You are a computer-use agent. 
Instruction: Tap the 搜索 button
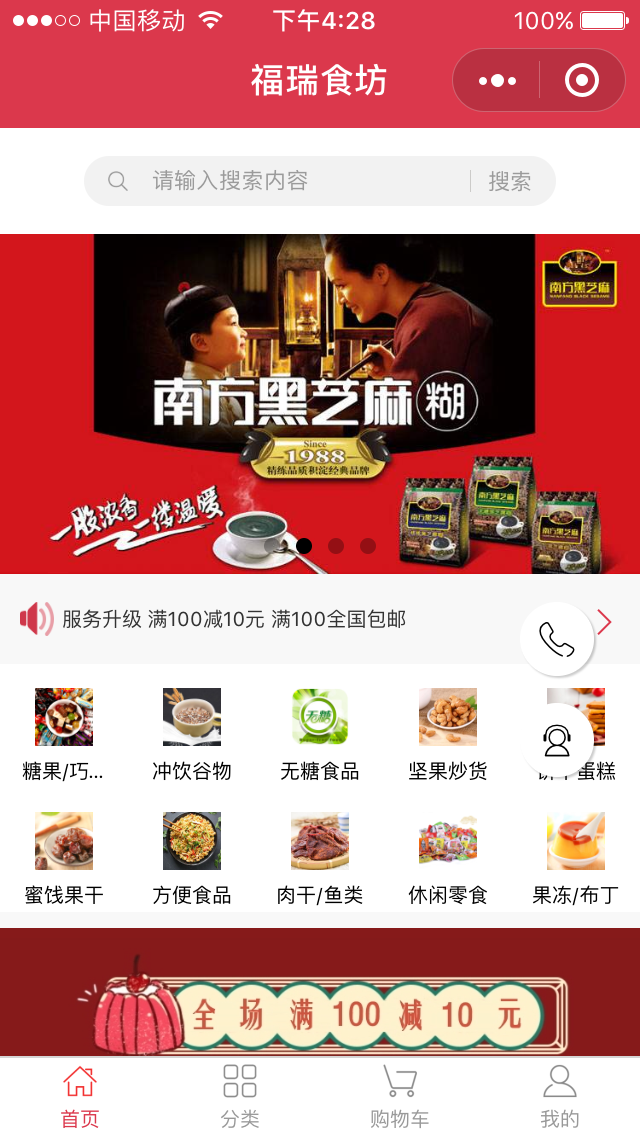[x=510, y=180]
